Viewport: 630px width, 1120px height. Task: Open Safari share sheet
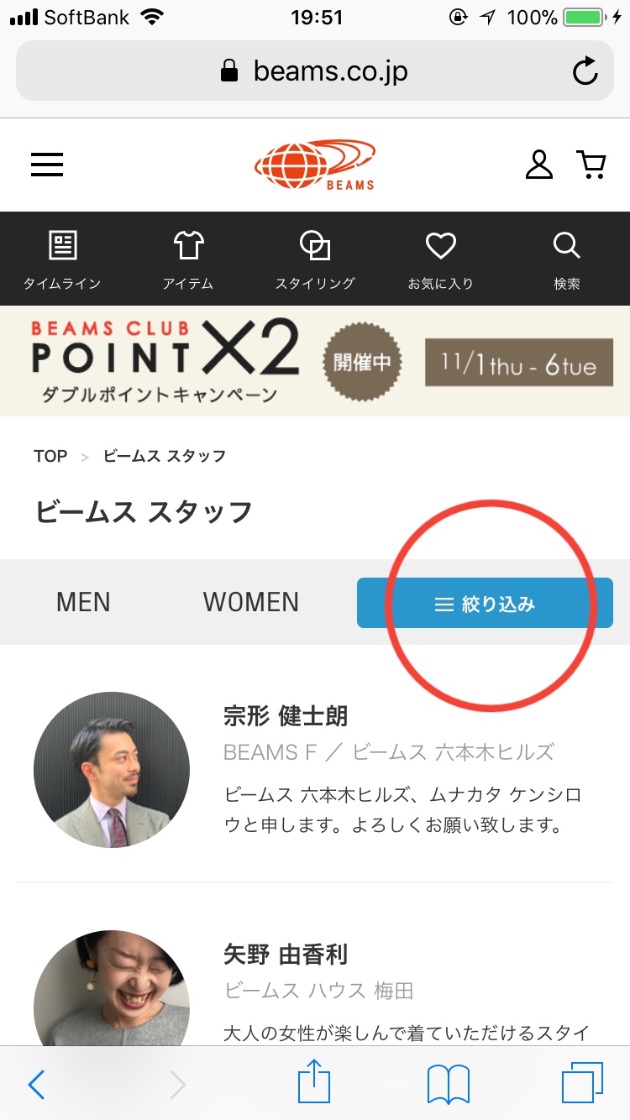(314, 1083)
